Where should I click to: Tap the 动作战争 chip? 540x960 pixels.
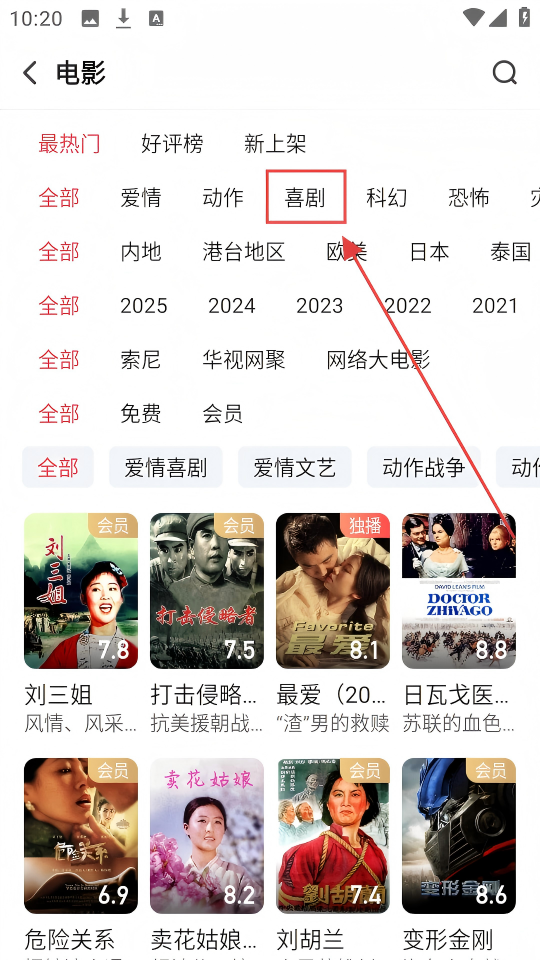click(424, 467)
